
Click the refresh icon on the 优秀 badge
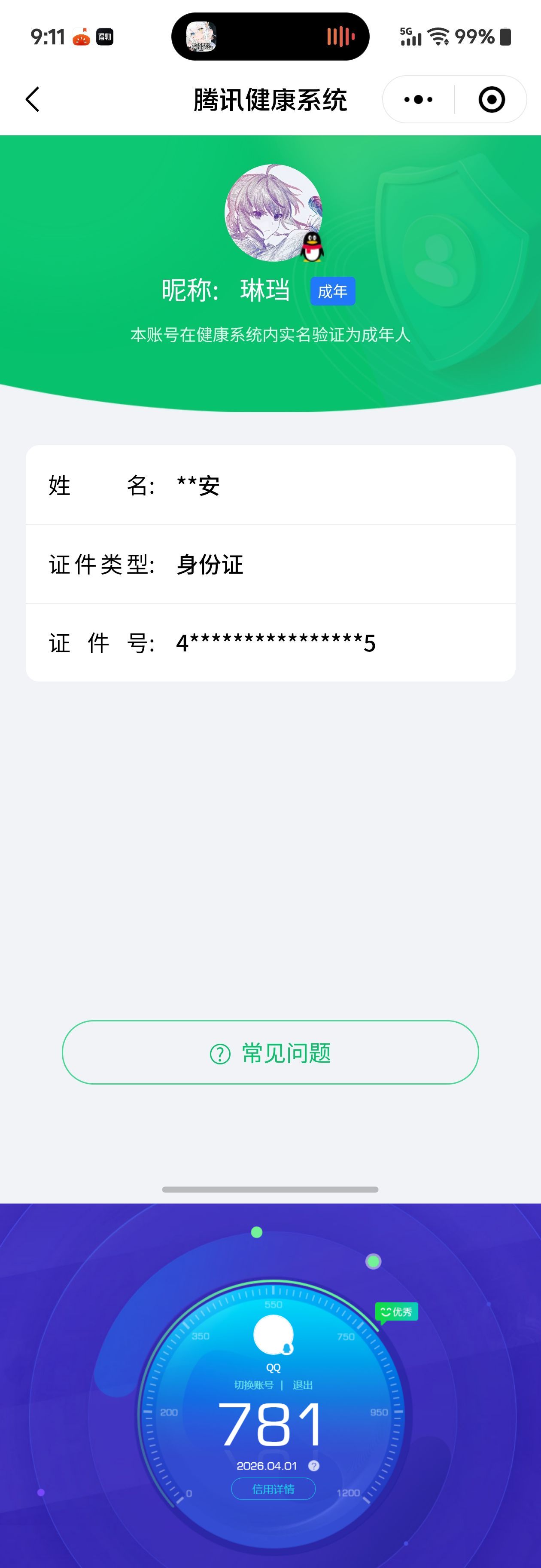coord(387,1312)
